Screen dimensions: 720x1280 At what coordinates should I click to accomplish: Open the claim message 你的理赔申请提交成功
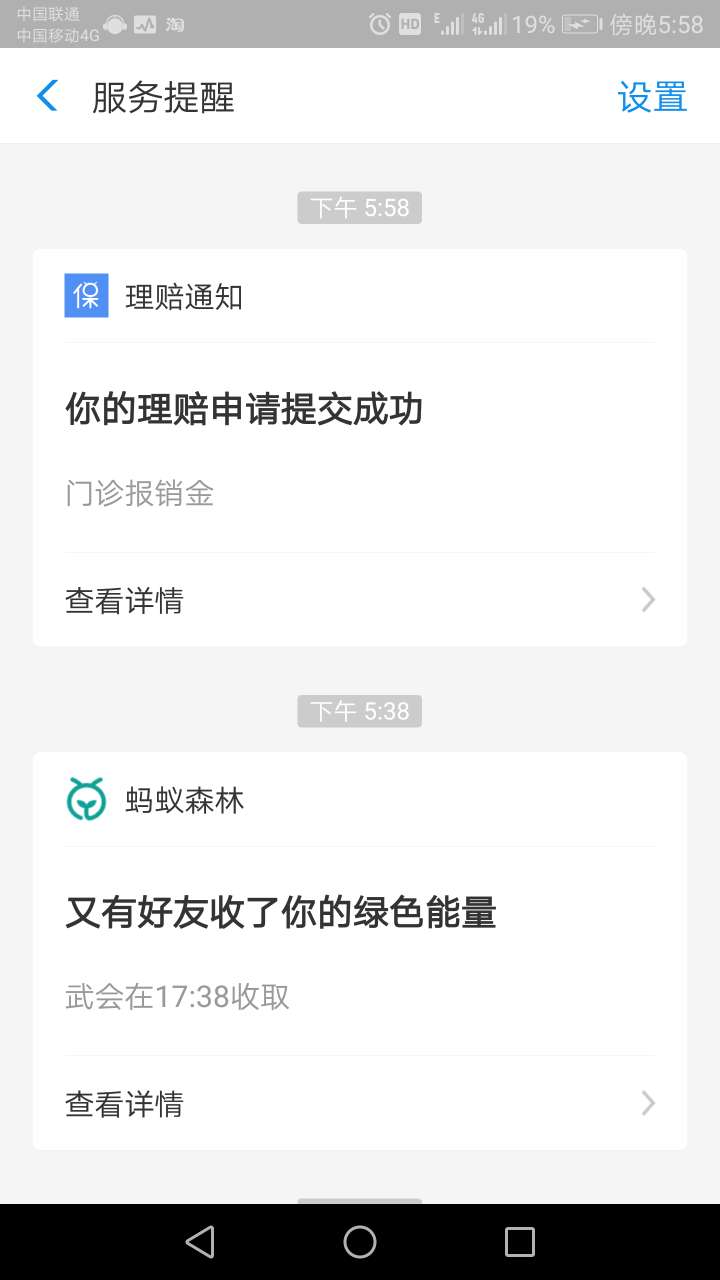(x=246, y=410)
